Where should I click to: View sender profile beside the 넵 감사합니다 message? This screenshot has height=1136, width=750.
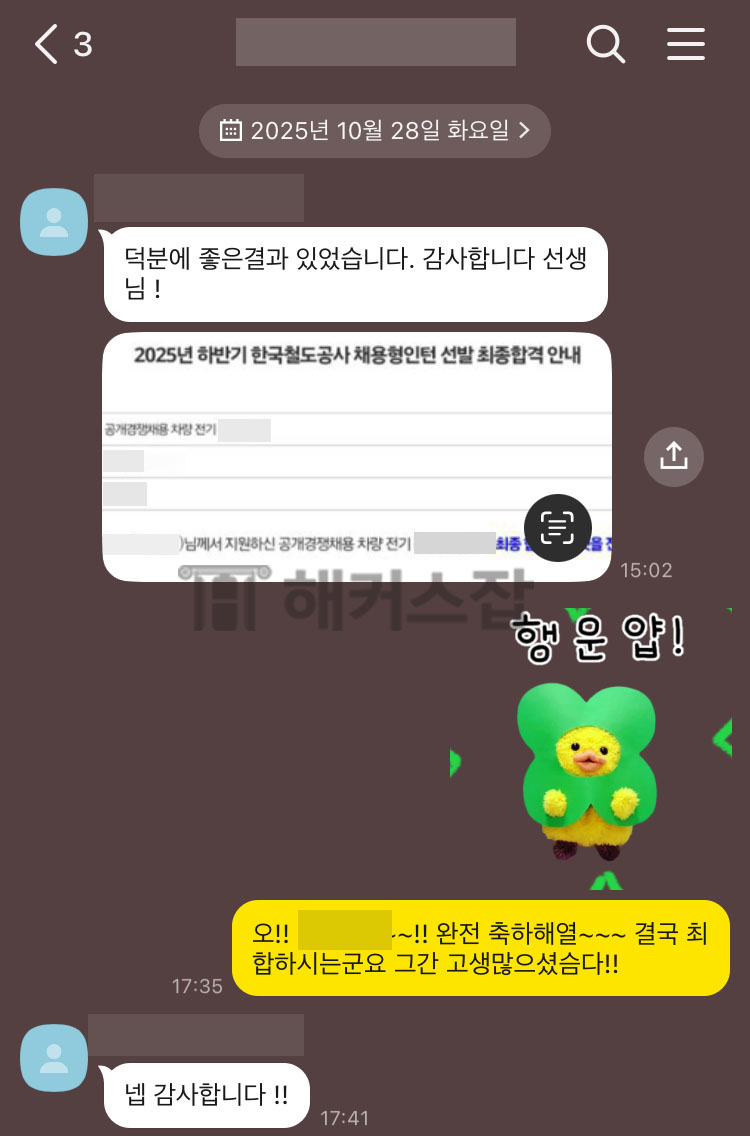coord(54,1058)
